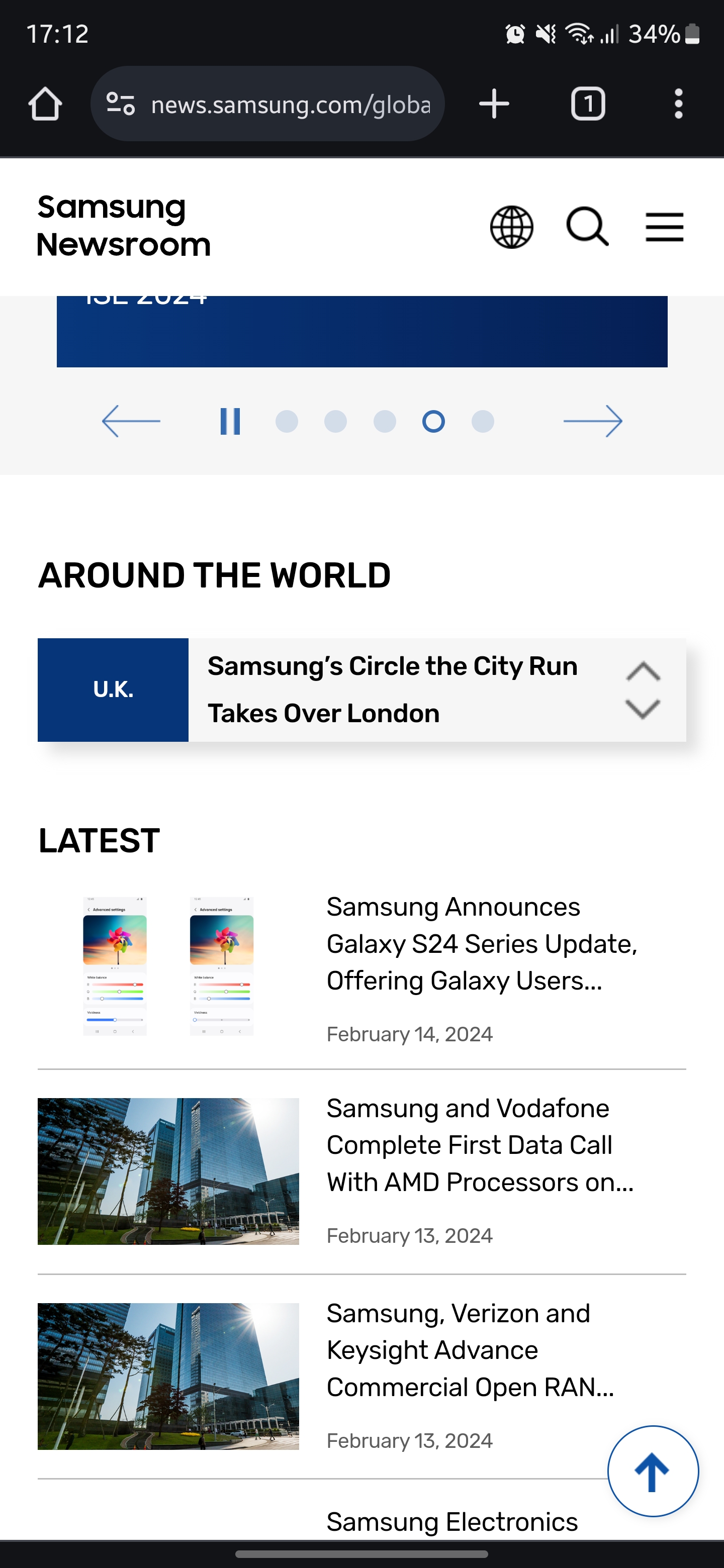
Task: Read the Galaxy S24 Series Update article
Action: 481,944
